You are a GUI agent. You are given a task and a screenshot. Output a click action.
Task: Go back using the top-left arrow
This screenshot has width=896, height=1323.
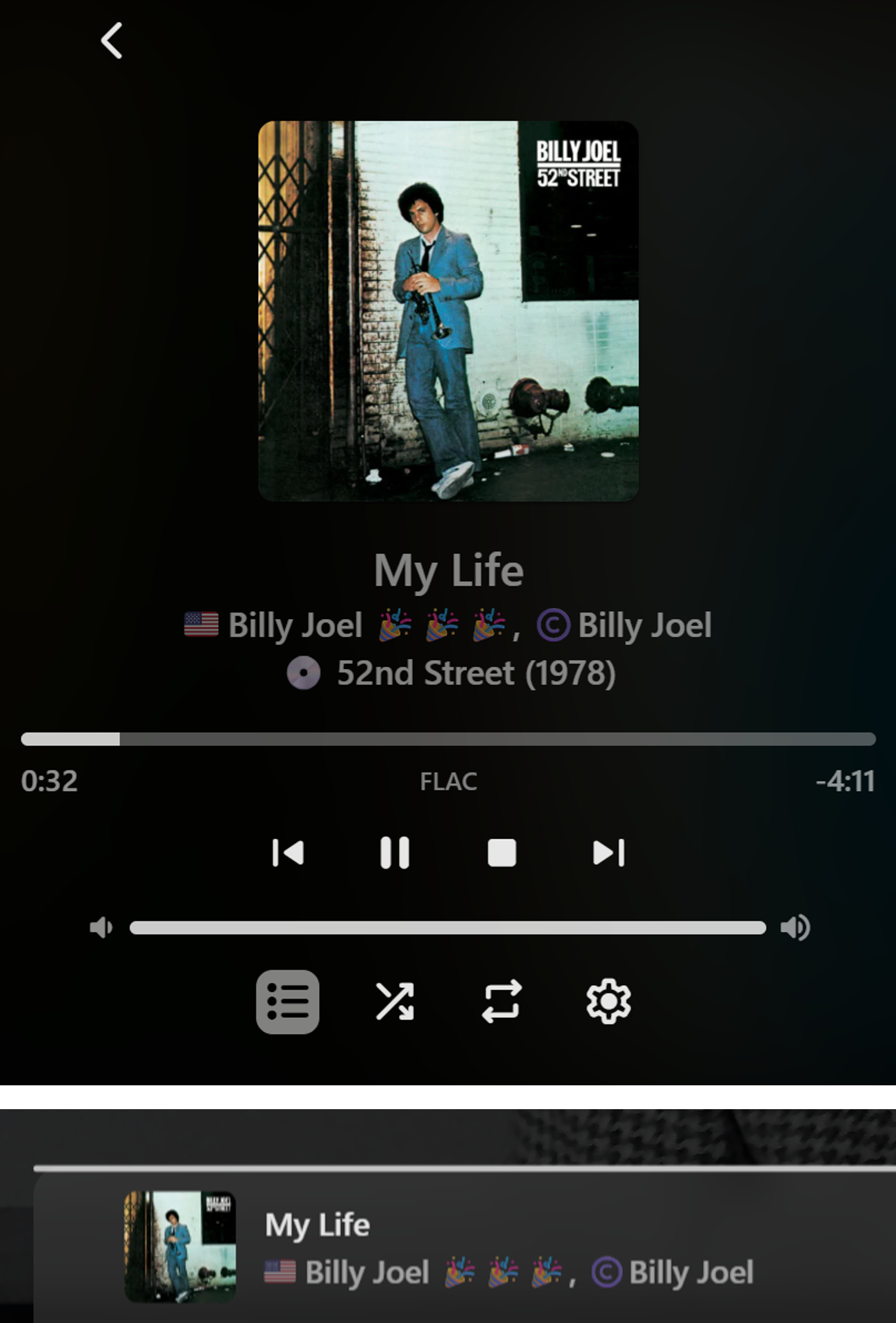(111, 41)
